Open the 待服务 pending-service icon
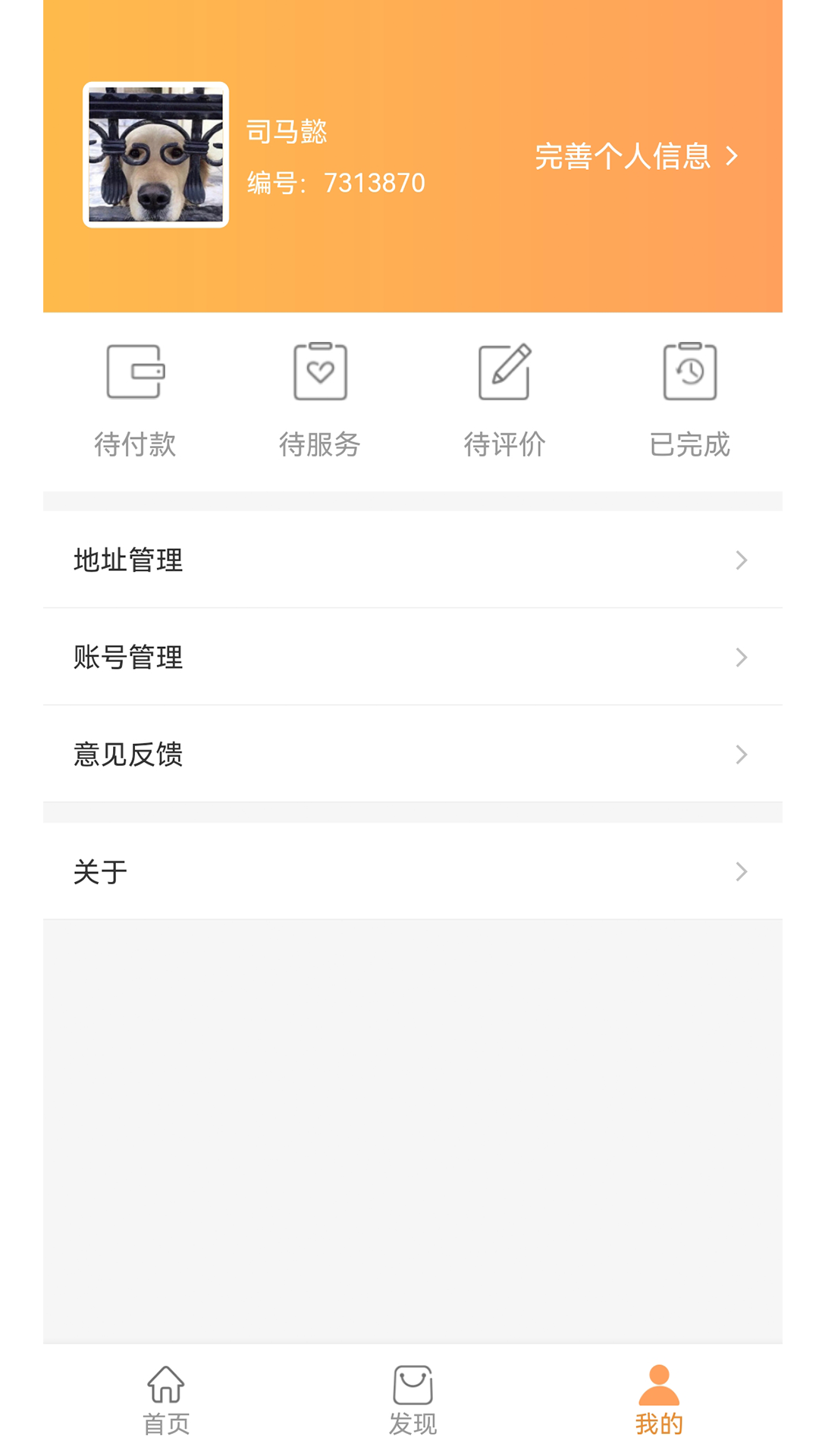Screen dimensions: 819x1456 pyautogui.click(x=320, y=371)
